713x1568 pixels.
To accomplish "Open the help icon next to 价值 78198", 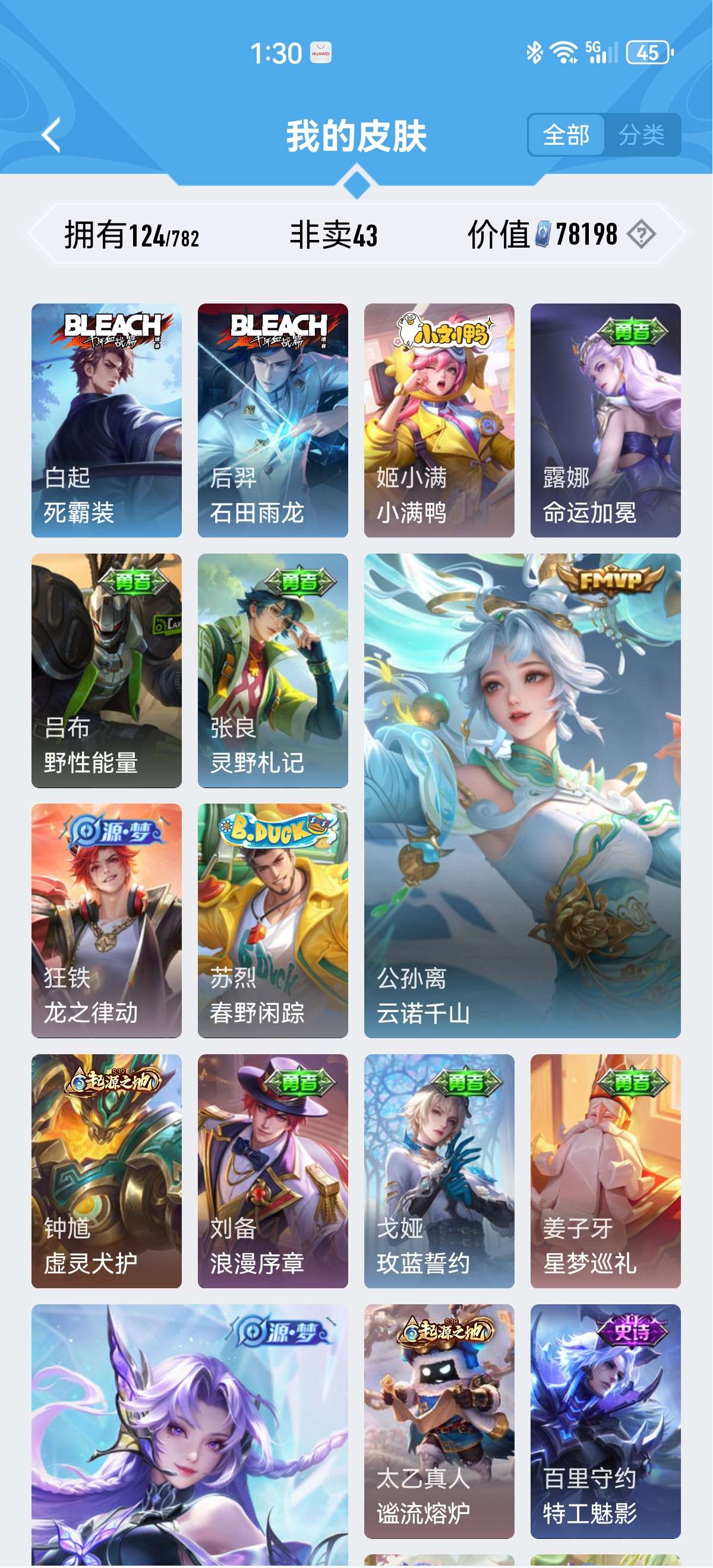I will 641,235.
